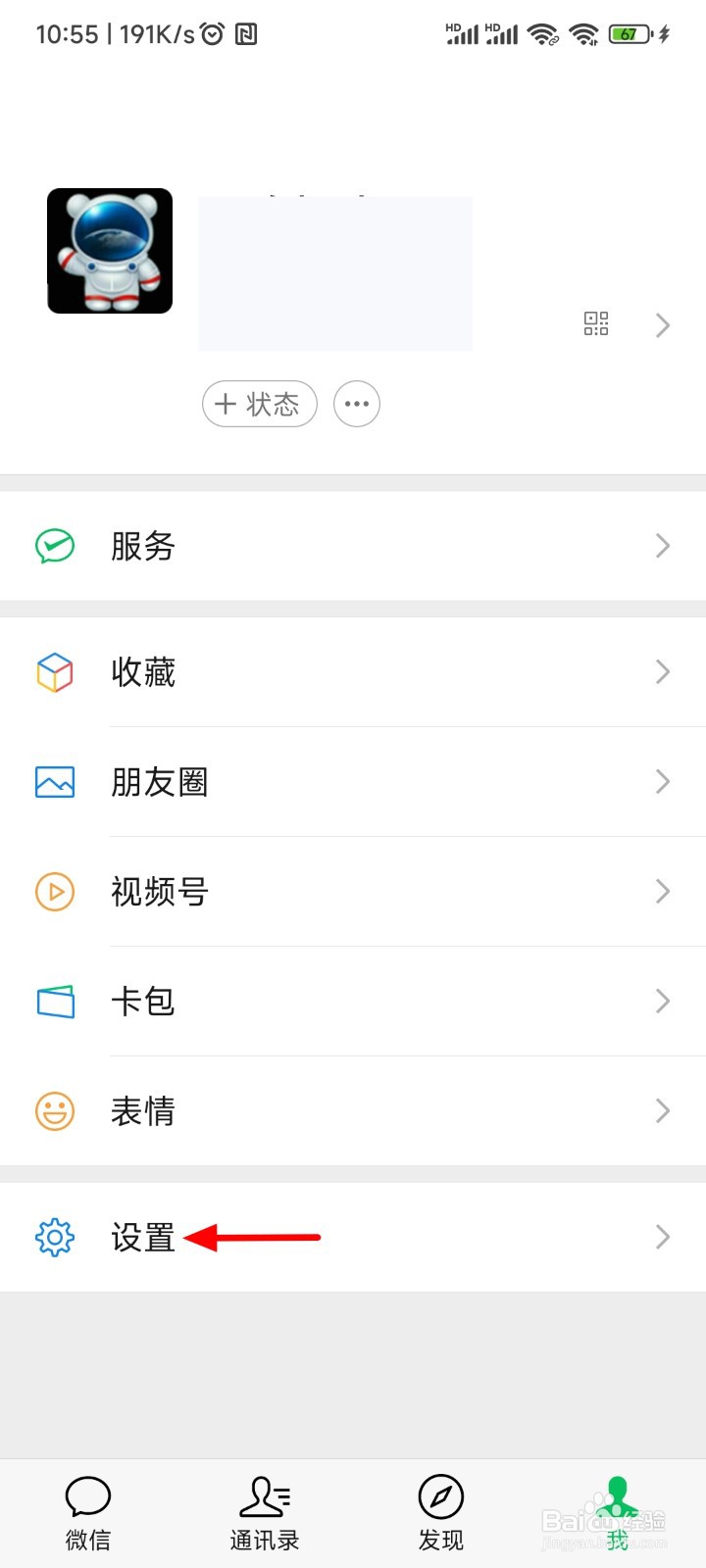Open Card Package (卡包)

click(143, 1002)
